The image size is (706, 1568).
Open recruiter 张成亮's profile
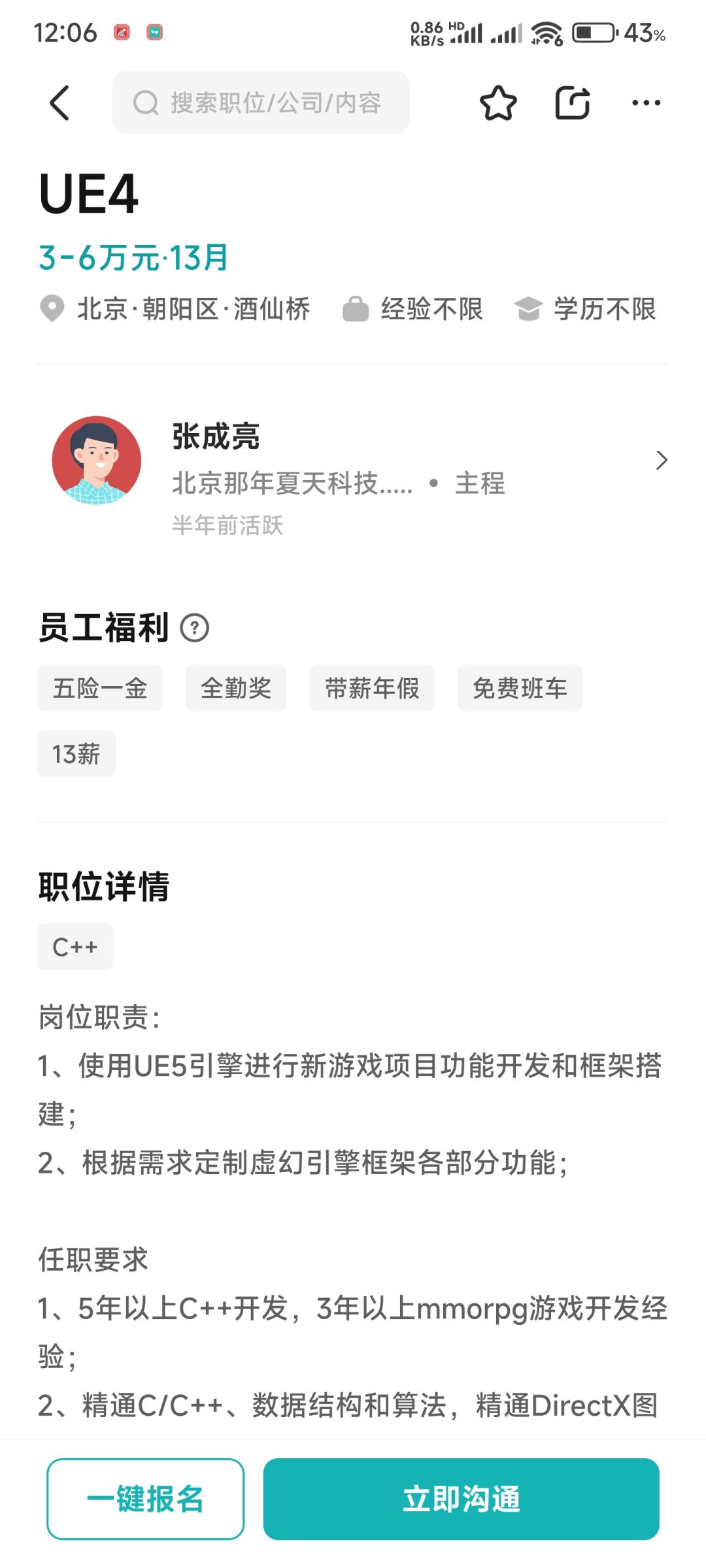point(353,477)
